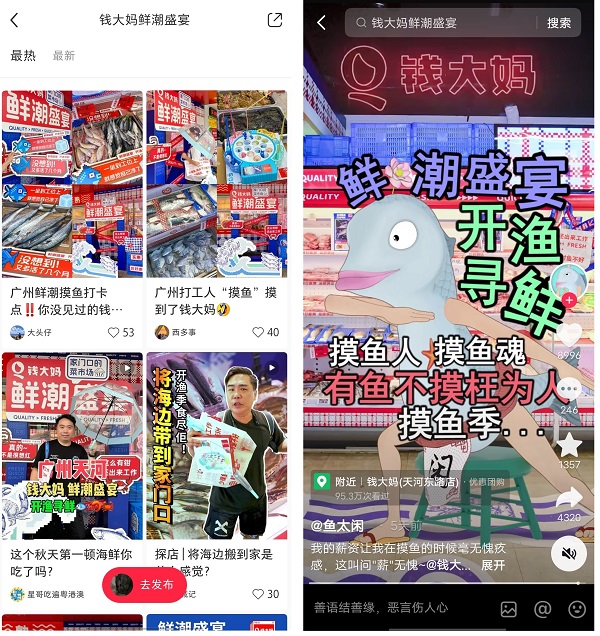The width and height of the screenshot is (600, 636).
Task: Tap the 搜索 button
Action: click(x=559, y=23)
